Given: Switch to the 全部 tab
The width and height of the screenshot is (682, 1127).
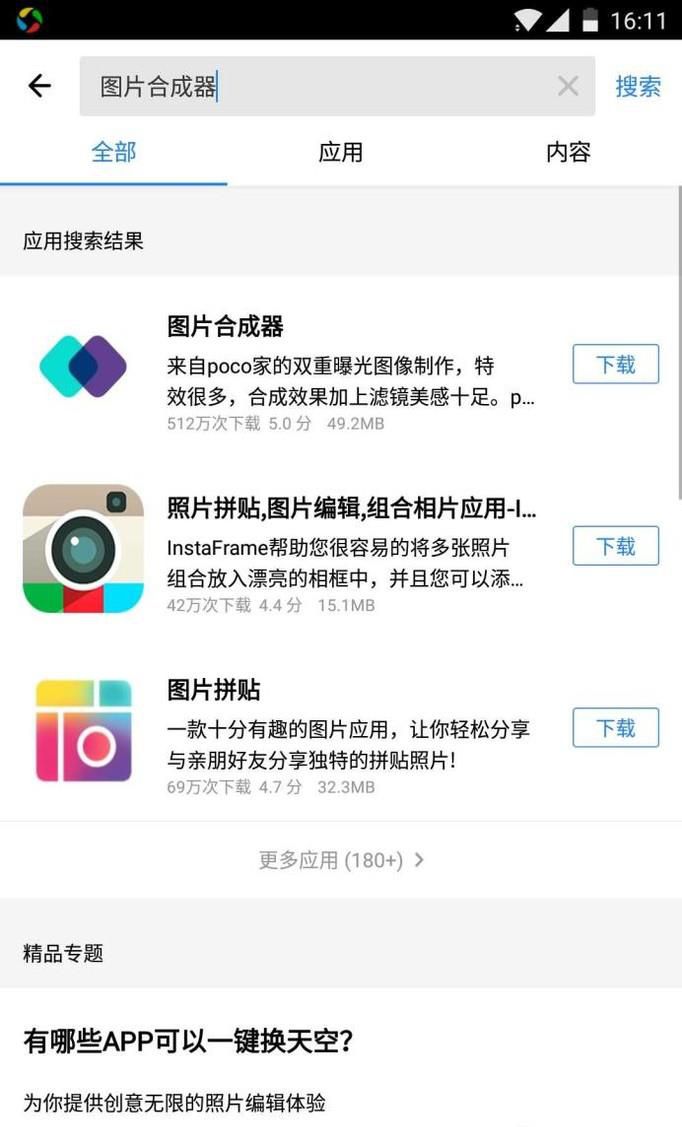Looking at the screenshot, I should click(113, 152).
